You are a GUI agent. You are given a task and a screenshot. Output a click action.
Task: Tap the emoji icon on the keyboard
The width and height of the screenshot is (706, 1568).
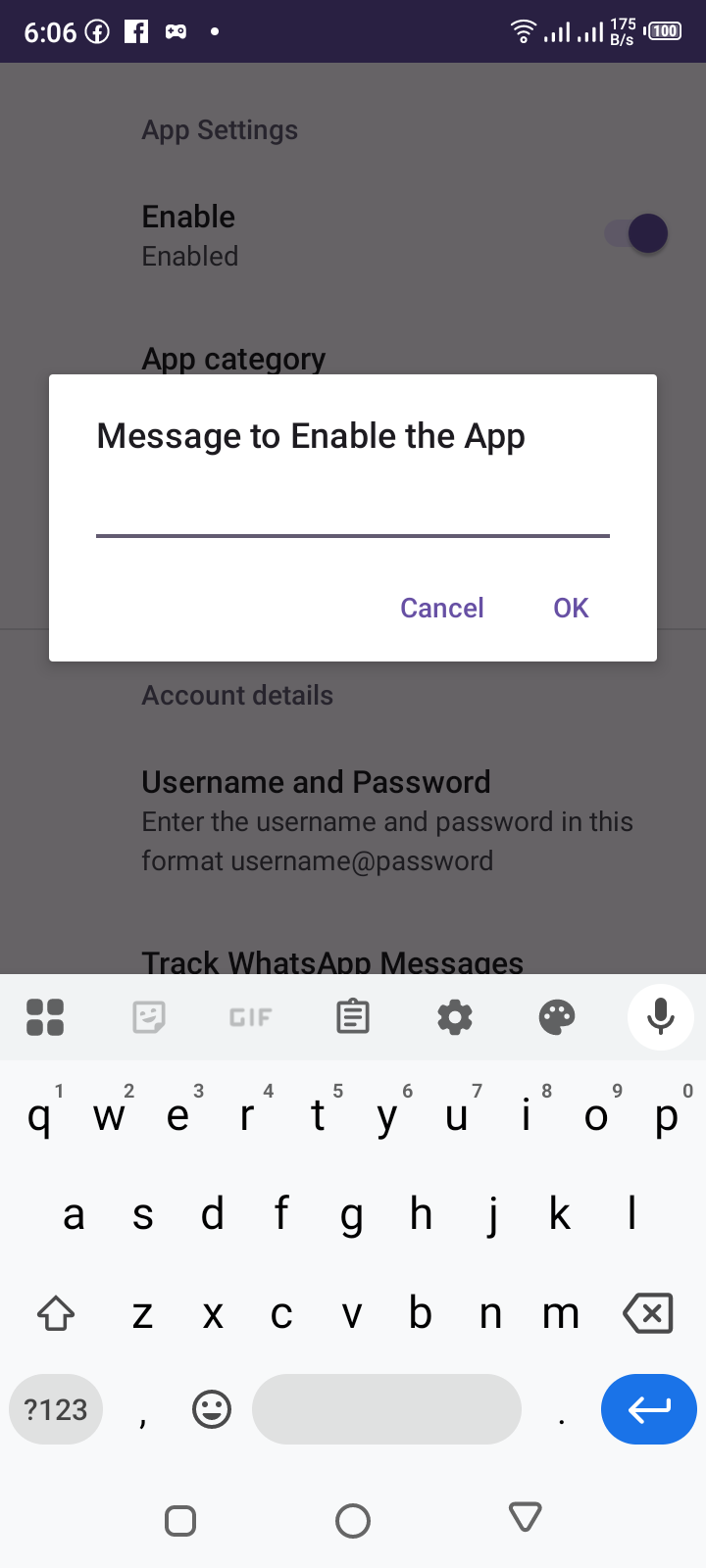click(x=211, y=1409)
